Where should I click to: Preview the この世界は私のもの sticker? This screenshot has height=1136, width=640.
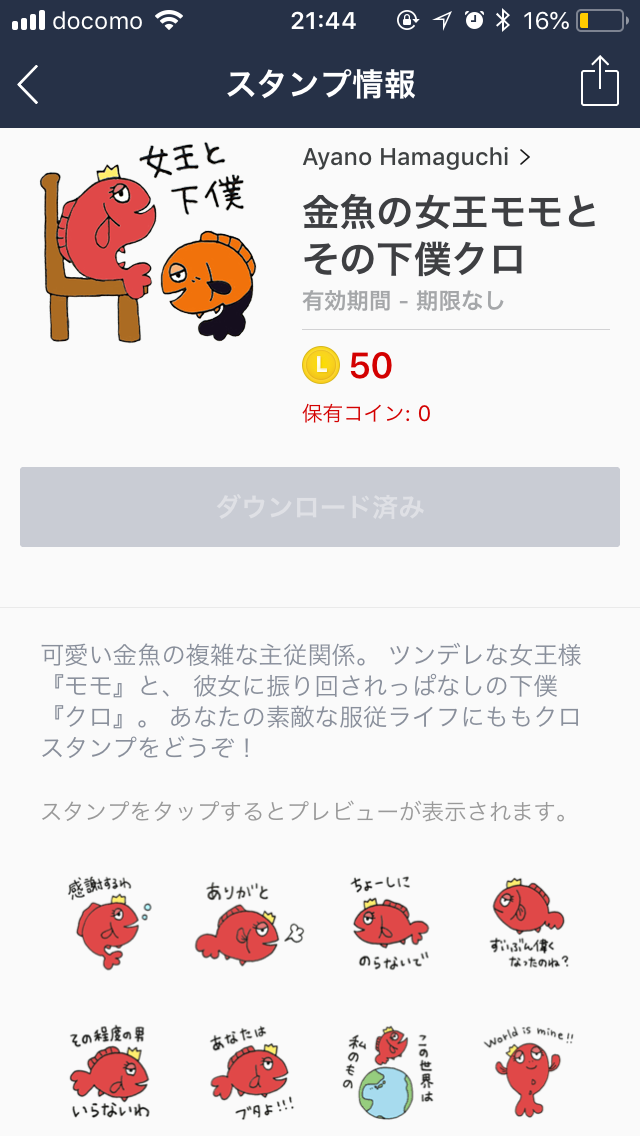pyautogui.click(x=390, y=1065)
